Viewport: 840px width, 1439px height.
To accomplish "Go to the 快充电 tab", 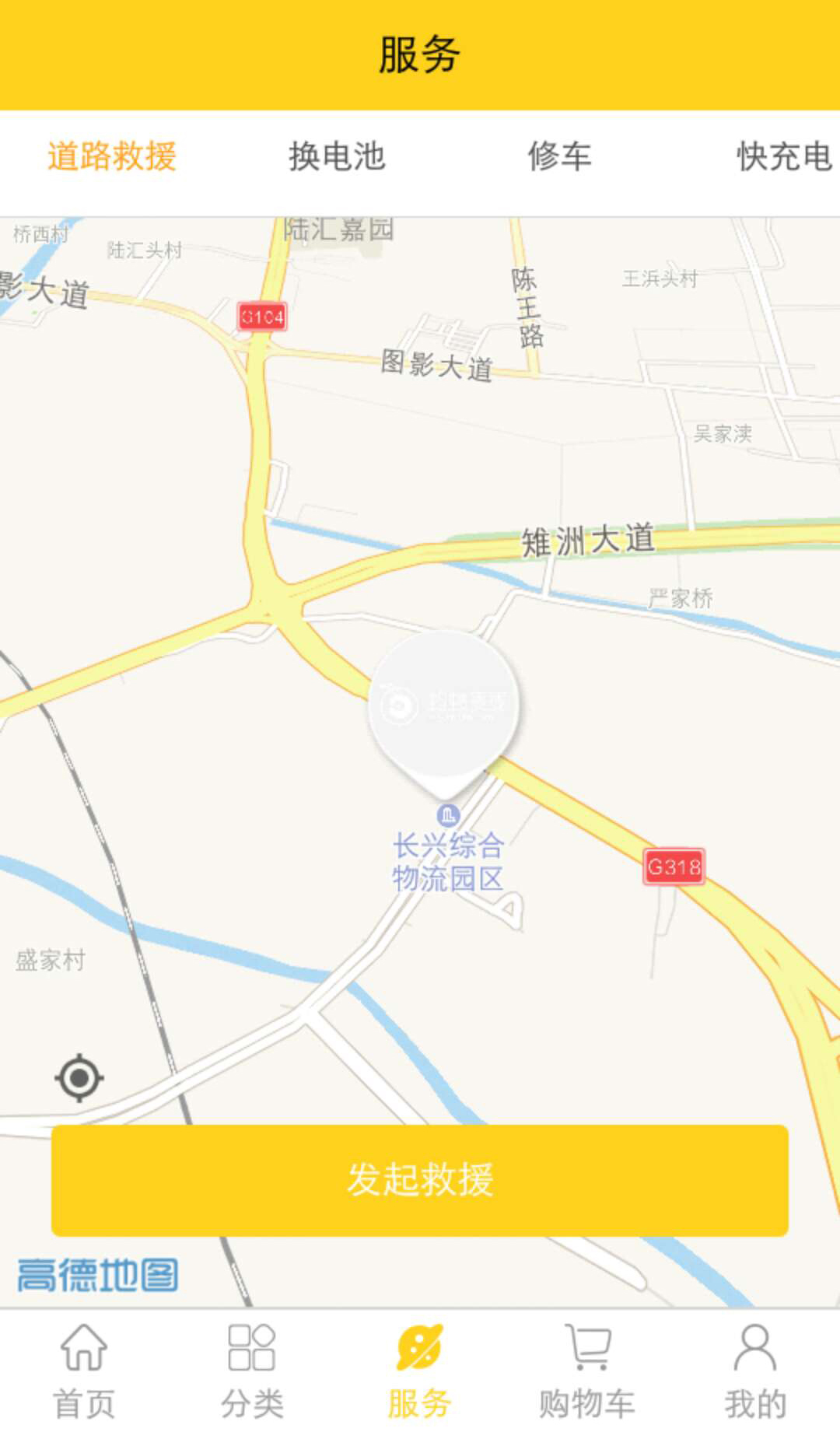I will (784, 156).
